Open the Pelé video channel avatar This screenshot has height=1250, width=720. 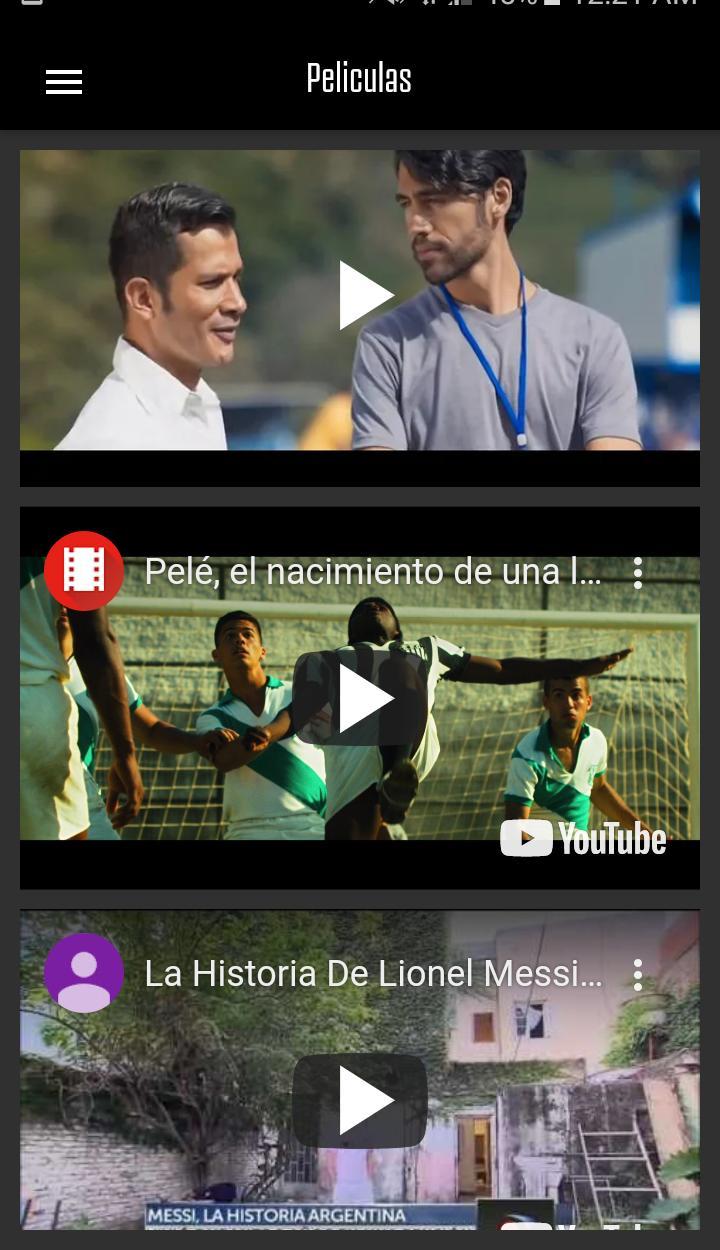click(x=84, y=571)
